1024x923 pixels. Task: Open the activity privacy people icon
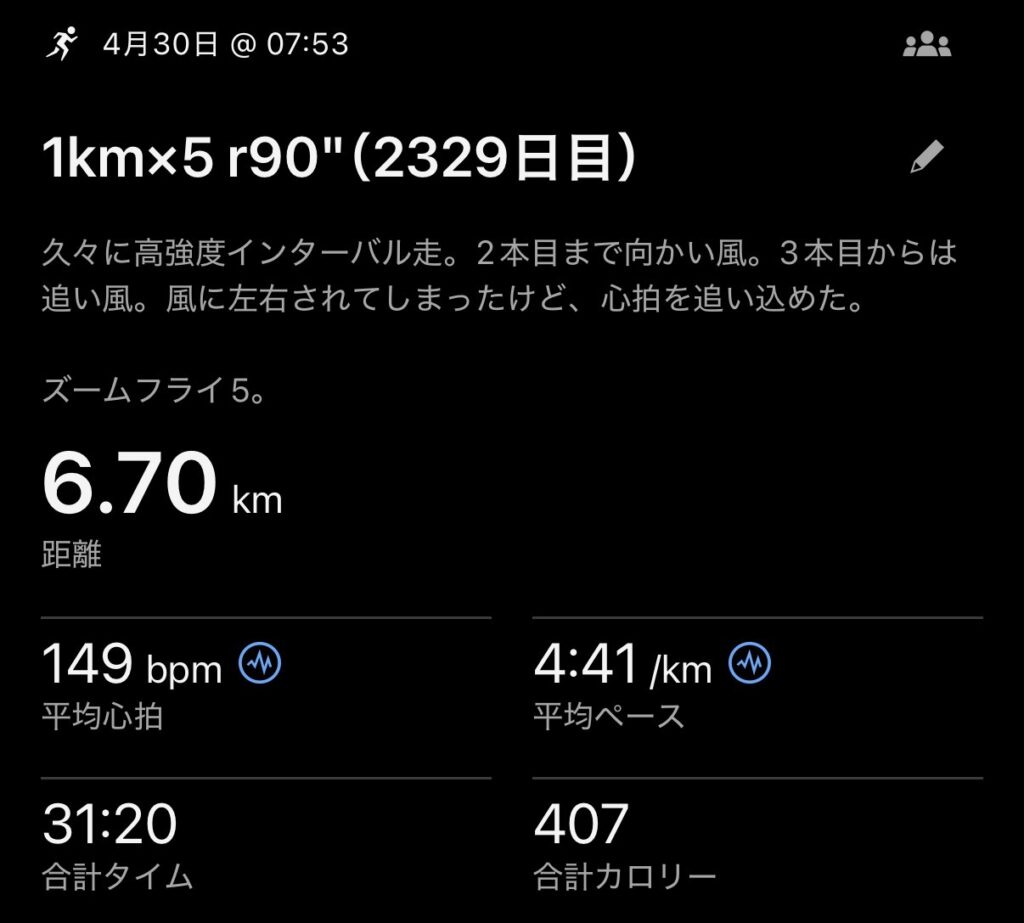[x=926, y=45]
